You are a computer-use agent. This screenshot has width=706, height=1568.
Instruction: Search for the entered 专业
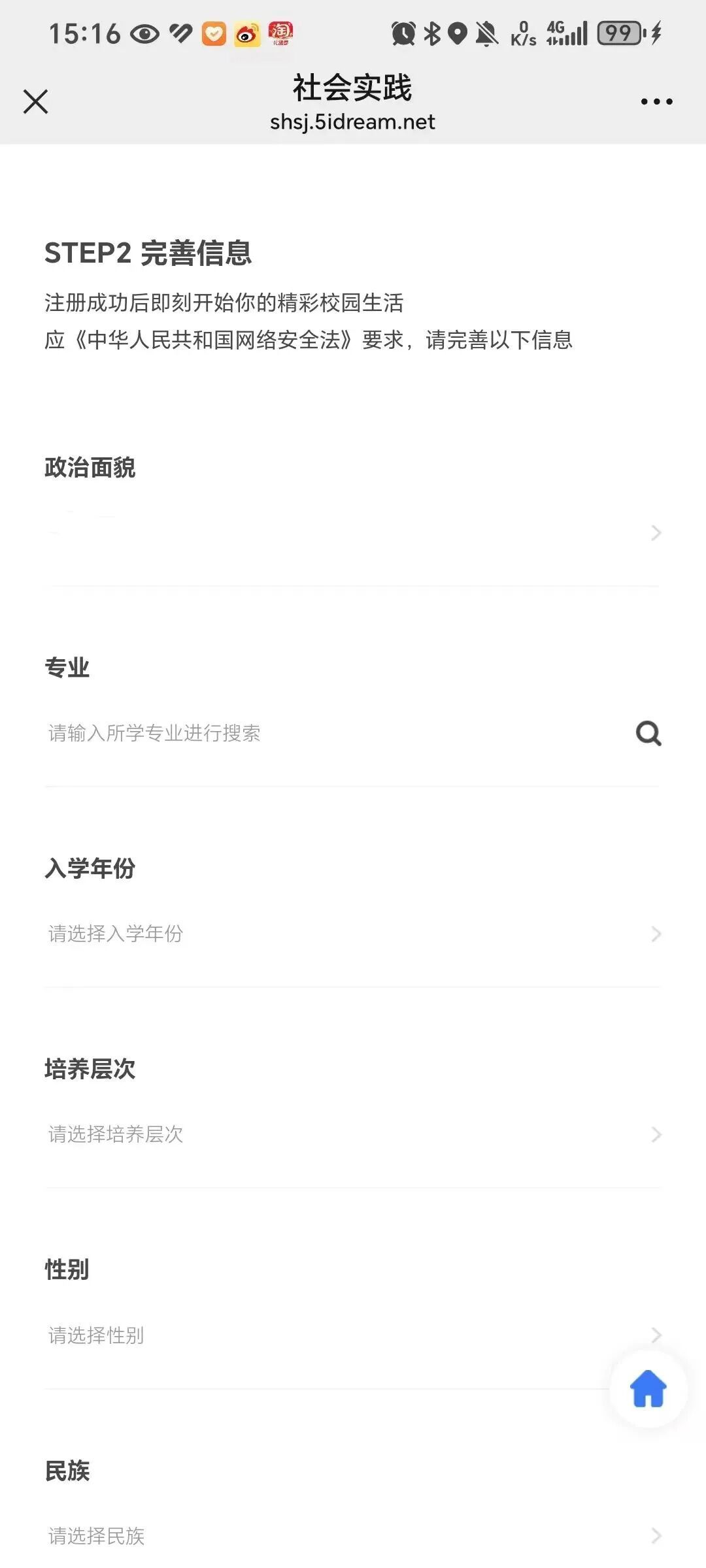(x=648, y=734)
